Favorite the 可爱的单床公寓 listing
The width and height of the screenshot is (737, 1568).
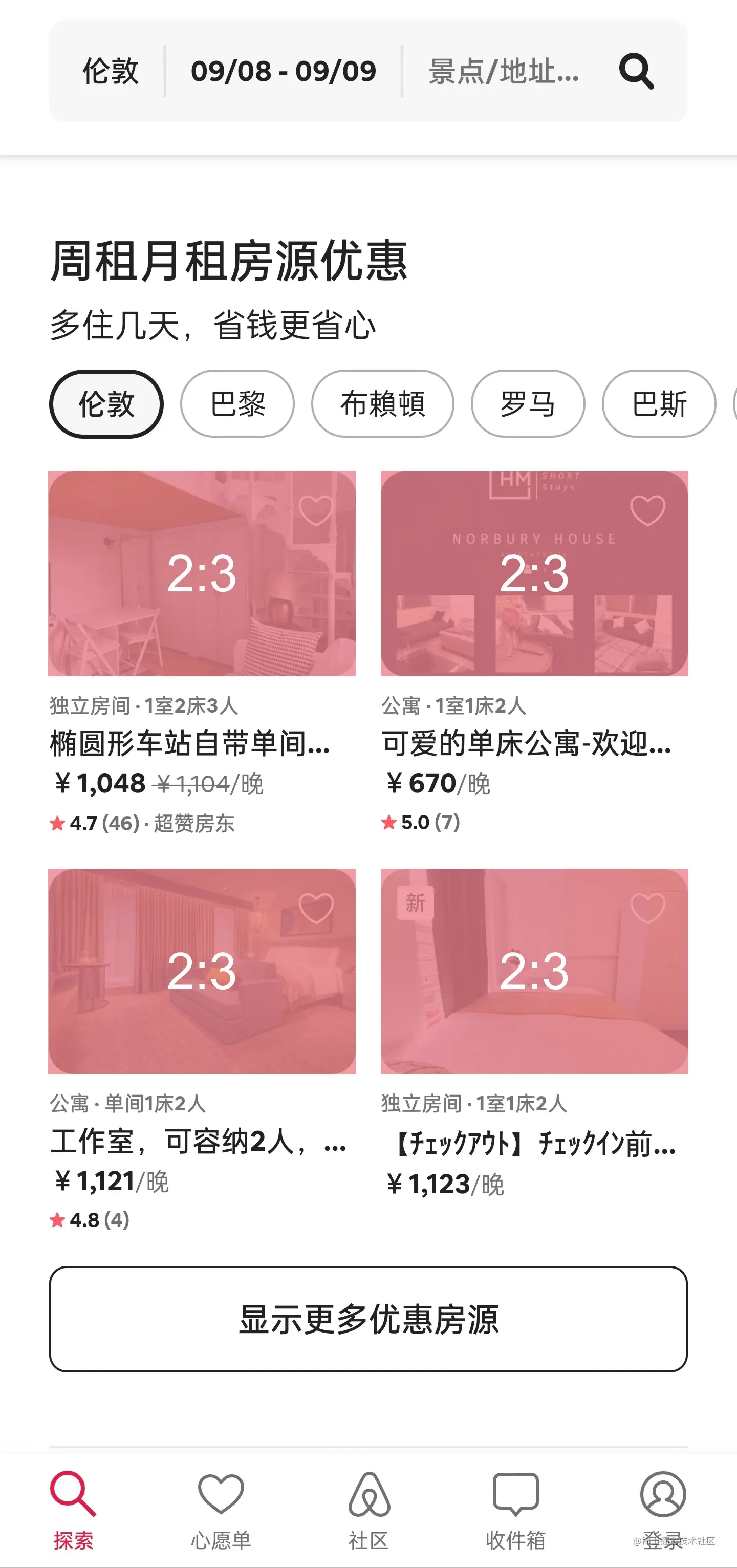[x=647, y=510]
